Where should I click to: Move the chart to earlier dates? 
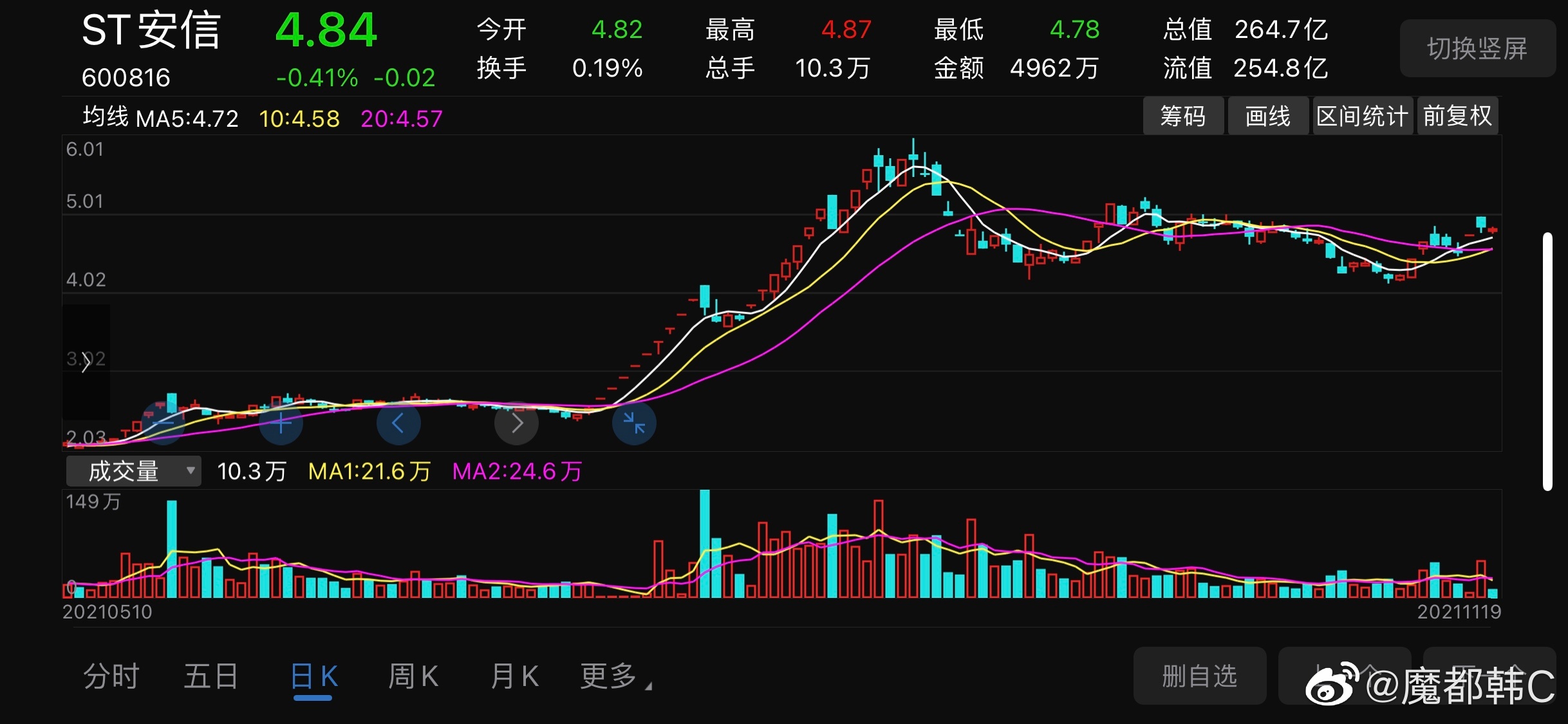click(398, 423)
